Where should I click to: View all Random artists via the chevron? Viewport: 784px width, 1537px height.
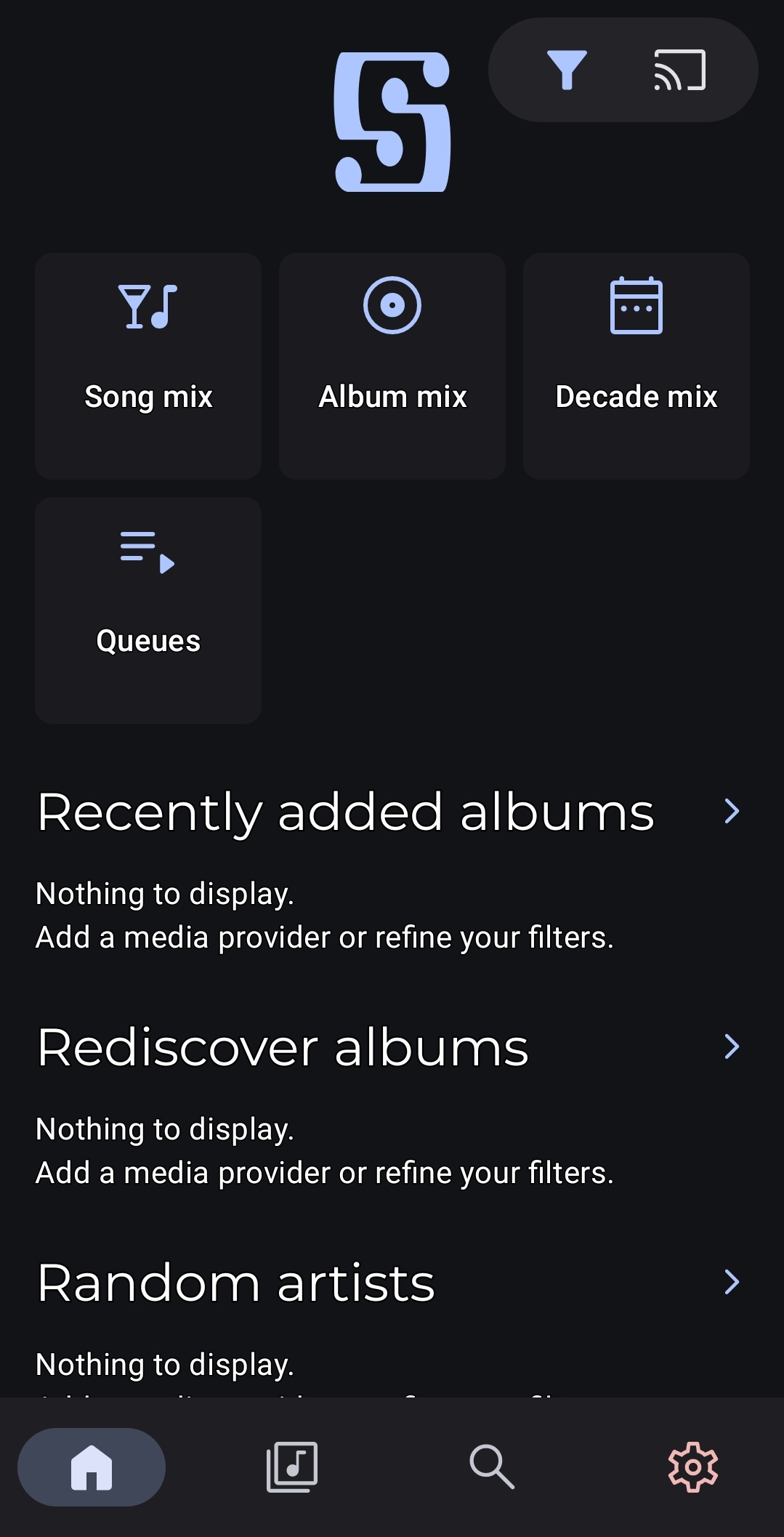tap(731, 1282)
